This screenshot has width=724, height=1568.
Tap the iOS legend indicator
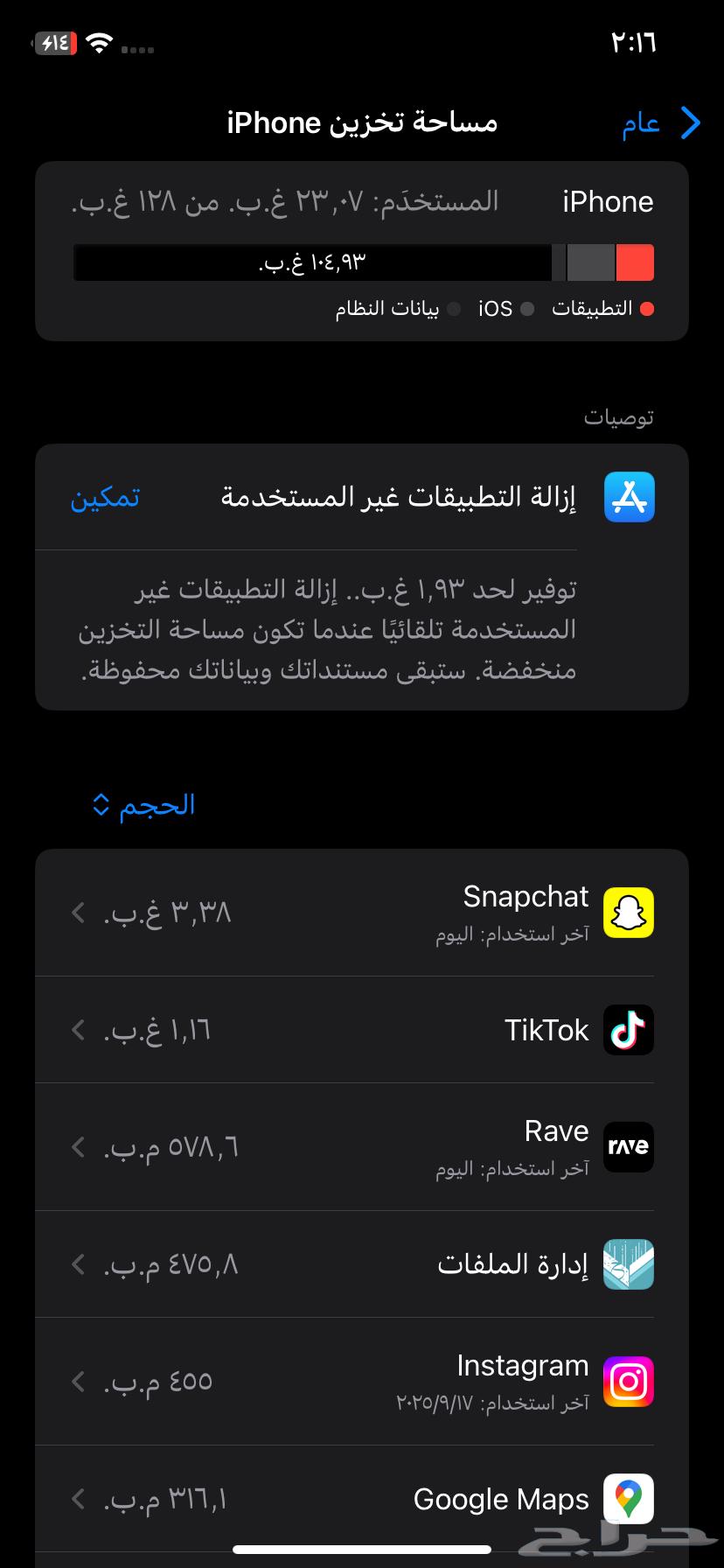tap(527, 308)
